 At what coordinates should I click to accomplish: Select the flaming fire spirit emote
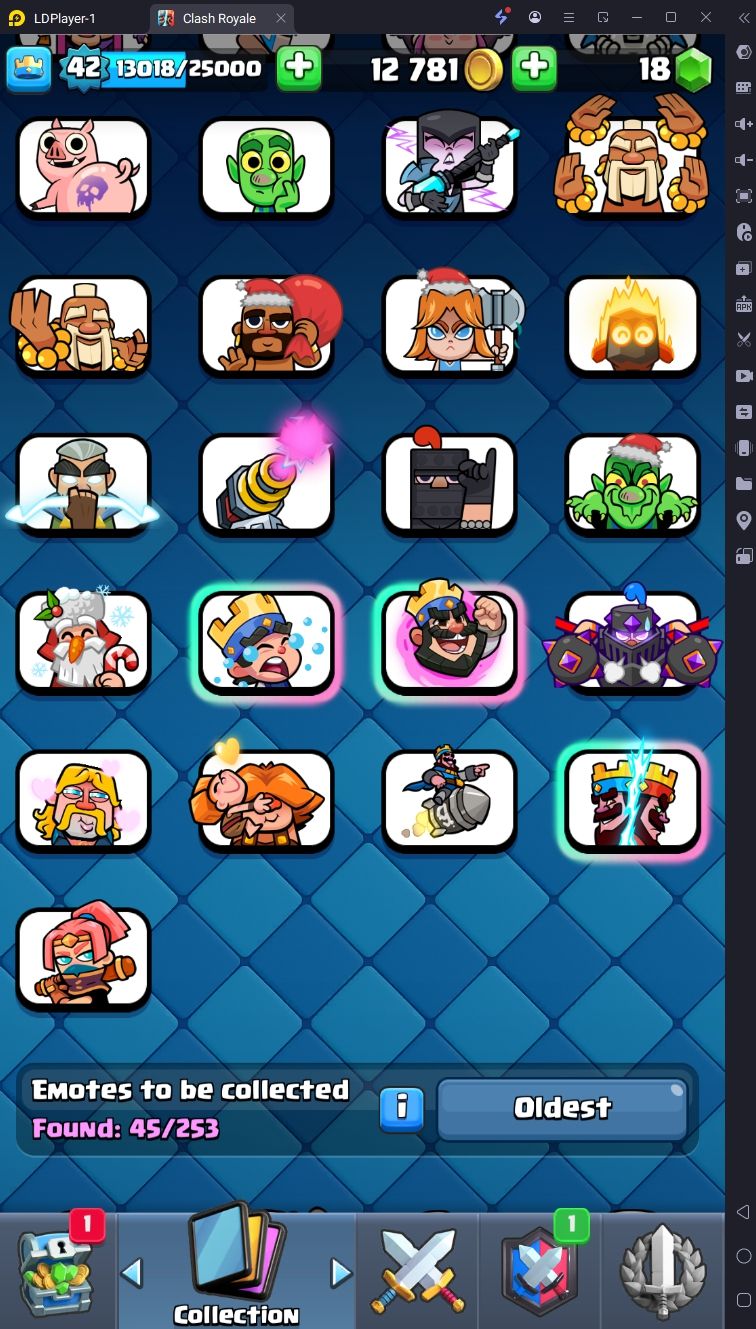[x=632, y=325]
